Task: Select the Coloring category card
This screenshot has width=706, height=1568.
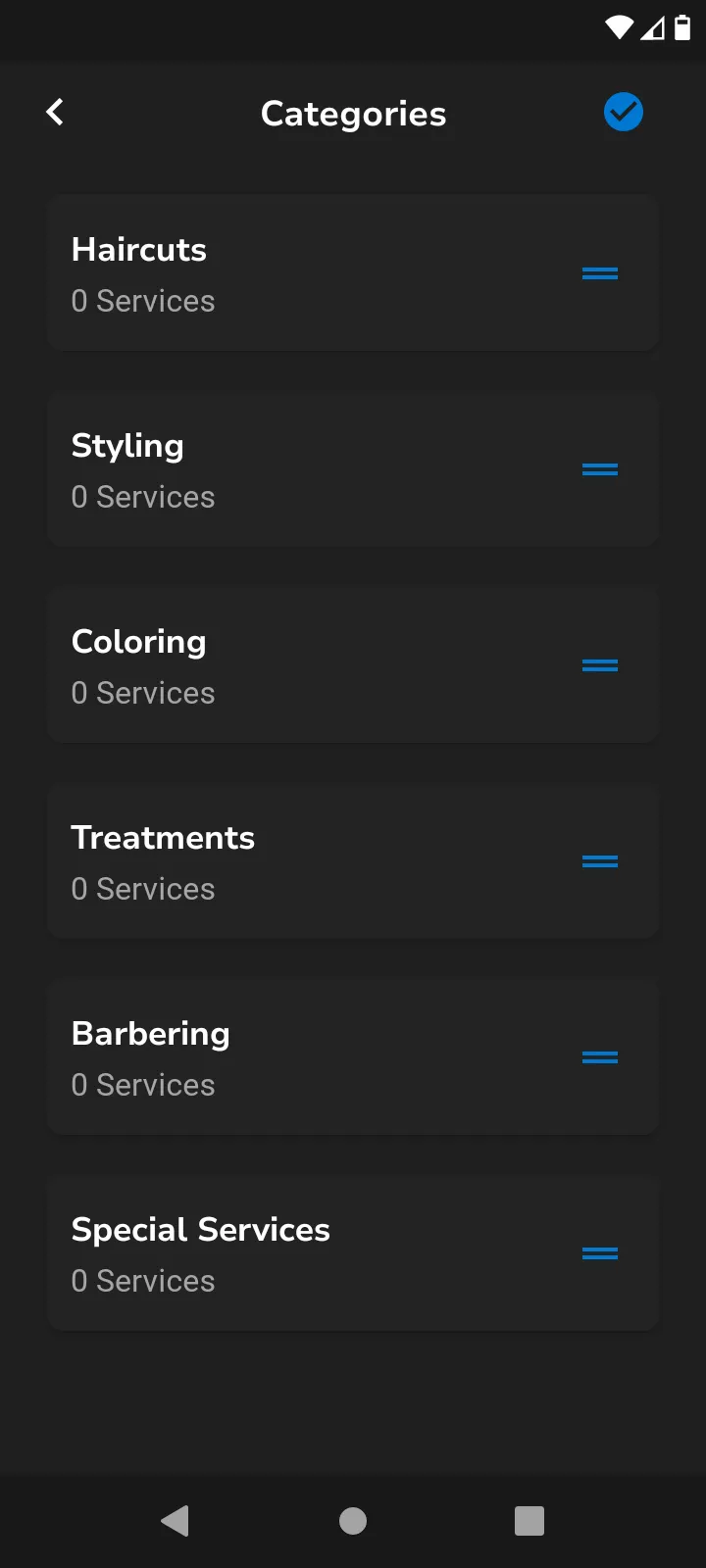Action: (x=353, y=664)
